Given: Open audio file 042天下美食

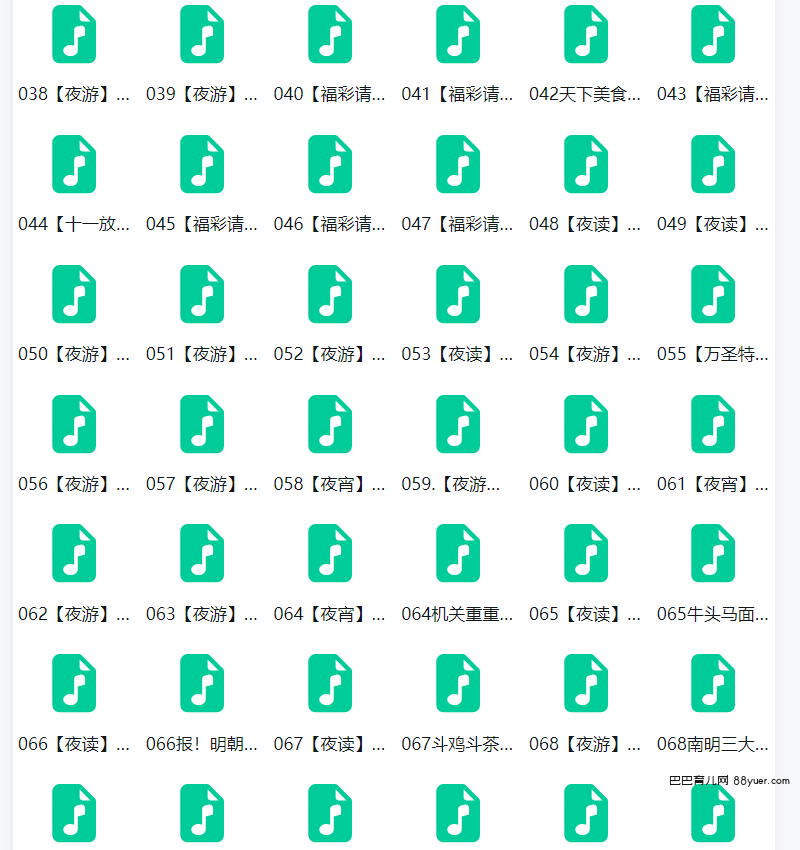Looking at the screenshot, I should click(x=586, y=35).
